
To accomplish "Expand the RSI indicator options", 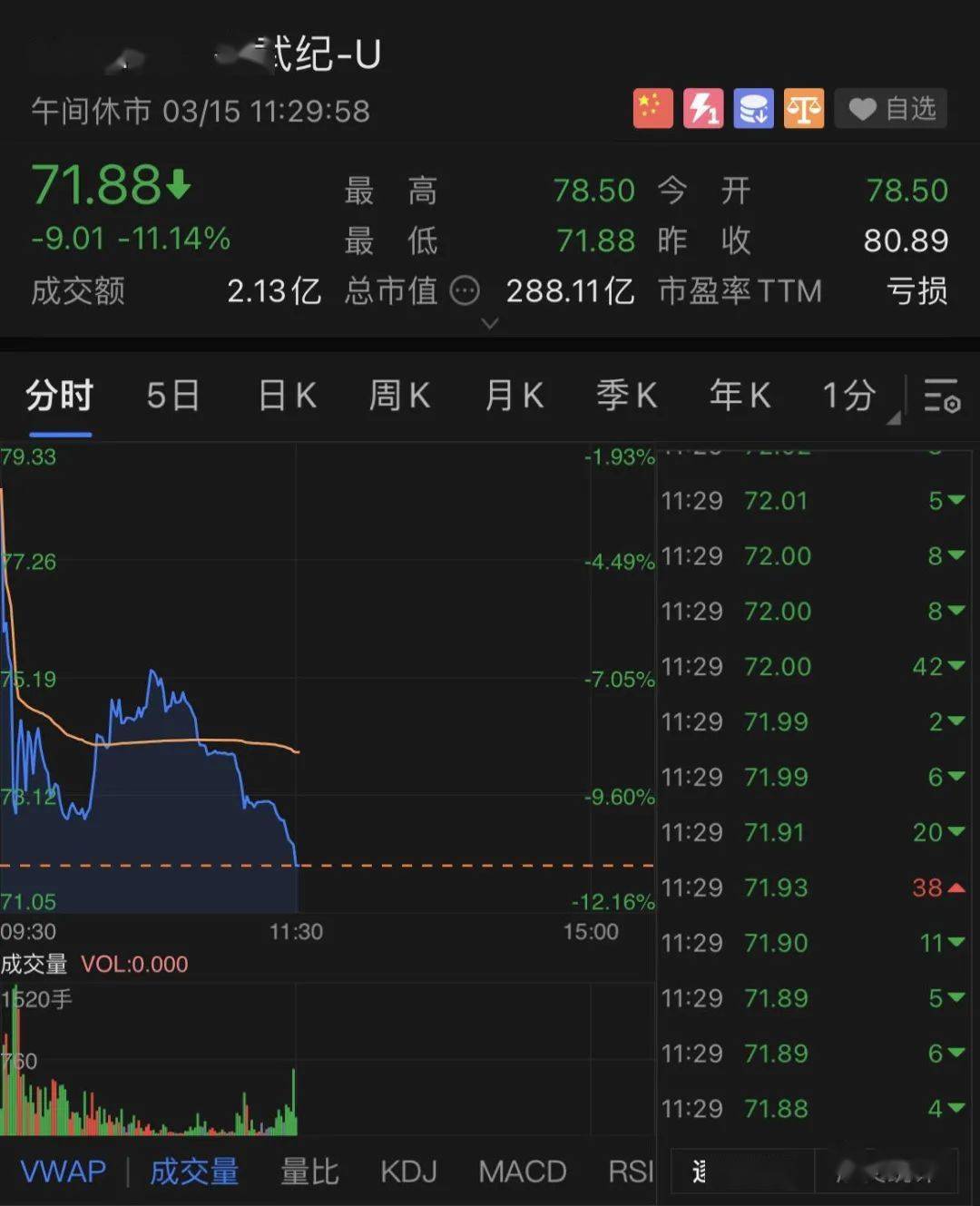I will coord(632,1172).
